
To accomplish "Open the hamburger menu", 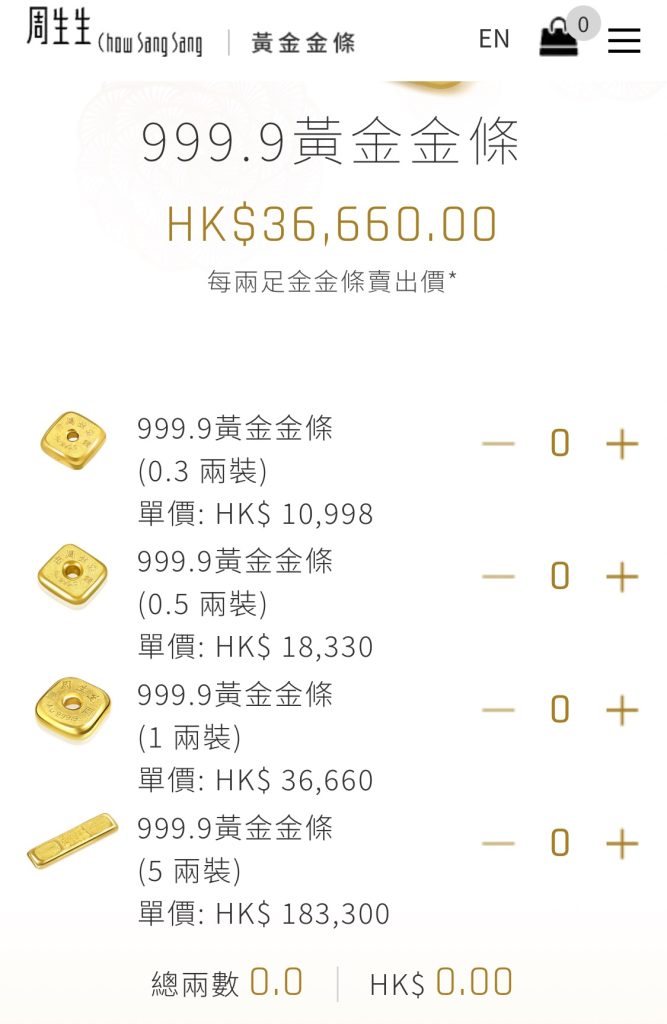I will coord(624,40).
